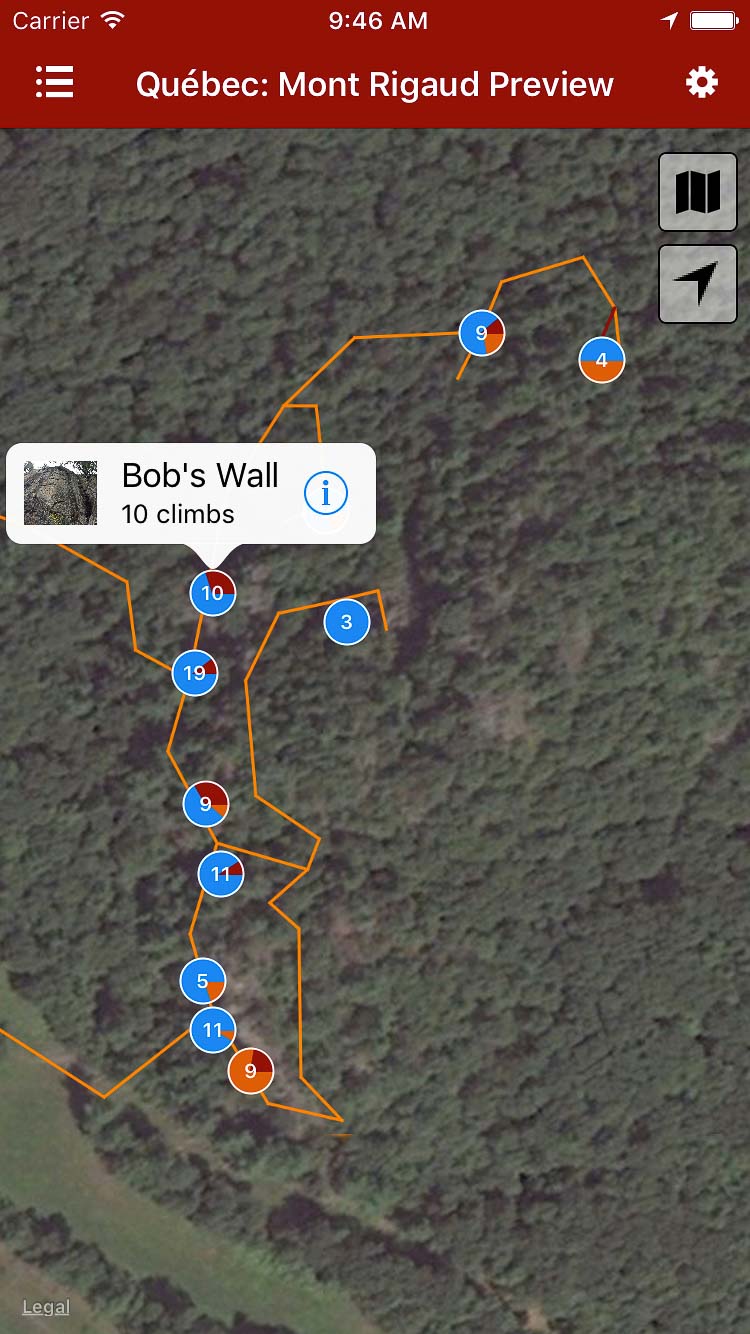Select the marker showing 3 climbs
This screenshot has width=750, height=1334.
click(347, 622)
